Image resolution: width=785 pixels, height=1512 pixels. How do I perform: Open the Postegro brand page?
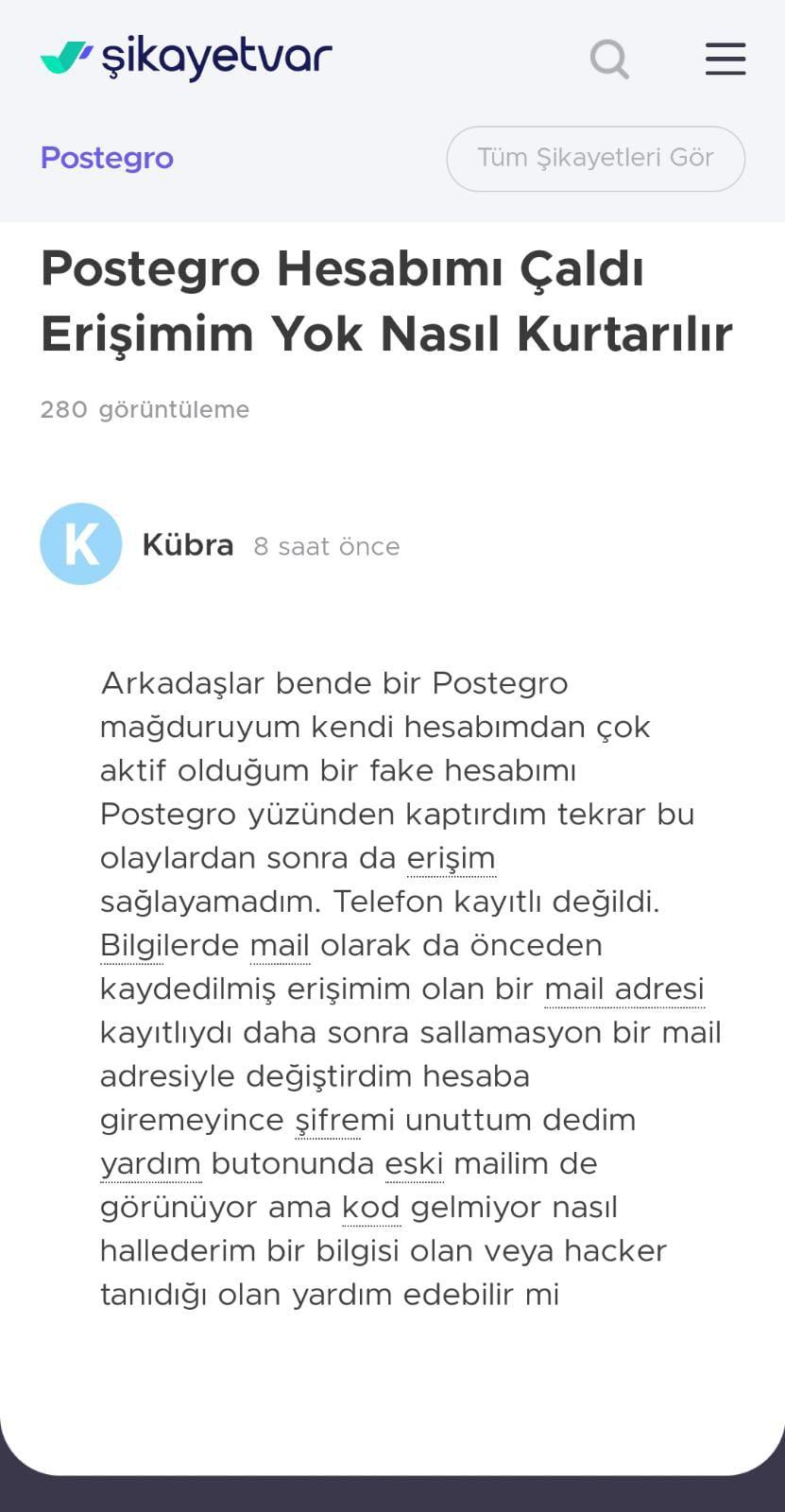107,158
